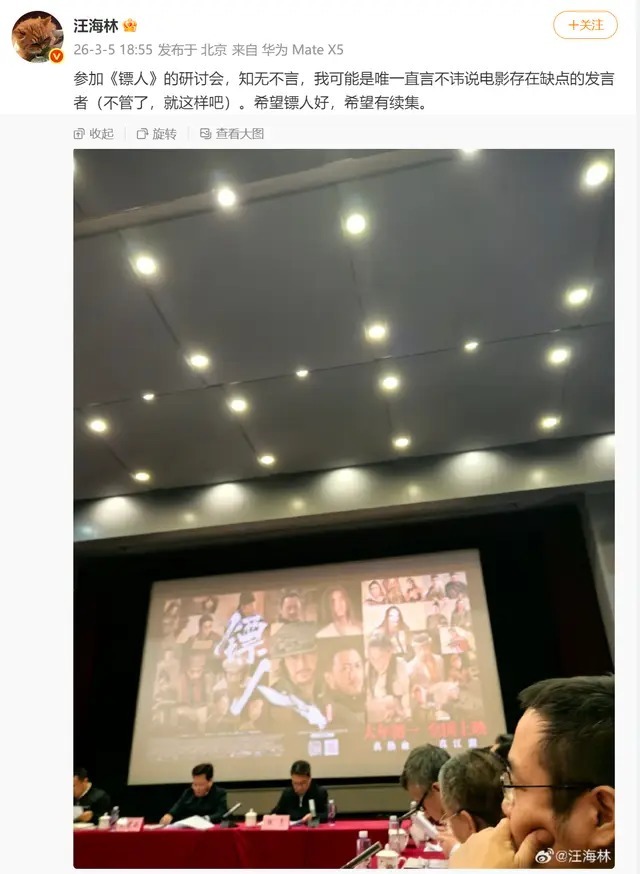The height and width of the screenshot is (874, 640).
Task: Rotate the photo using 旋转
Action: point(157,134)
